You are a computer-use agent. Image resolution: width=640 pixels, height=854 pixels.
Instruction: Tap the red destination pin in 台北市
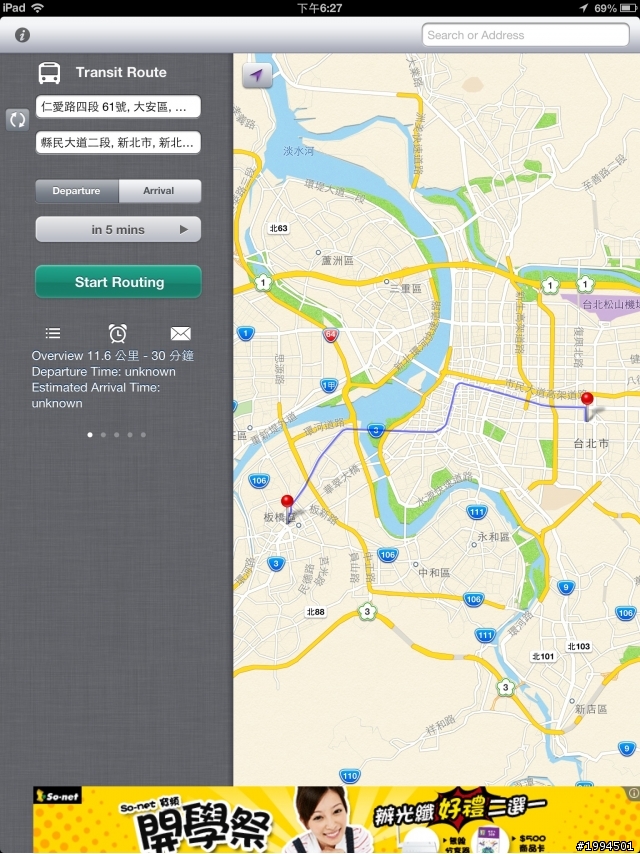(587, 399)
